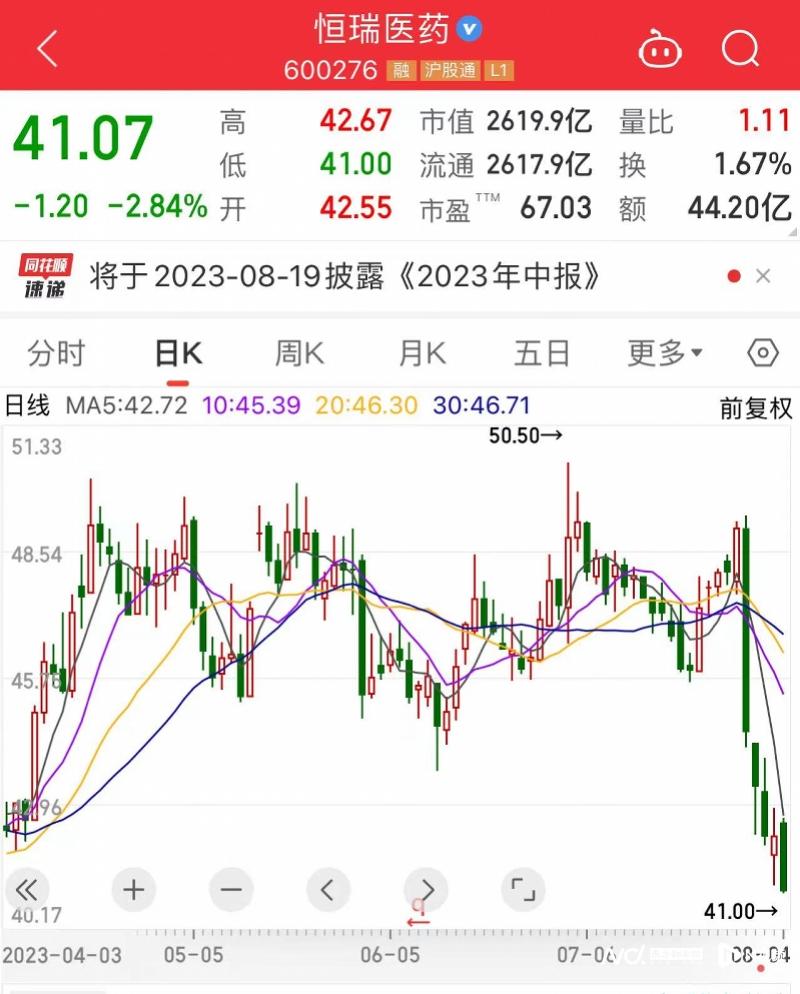Select the 五日 five-day view

point(542,352)
